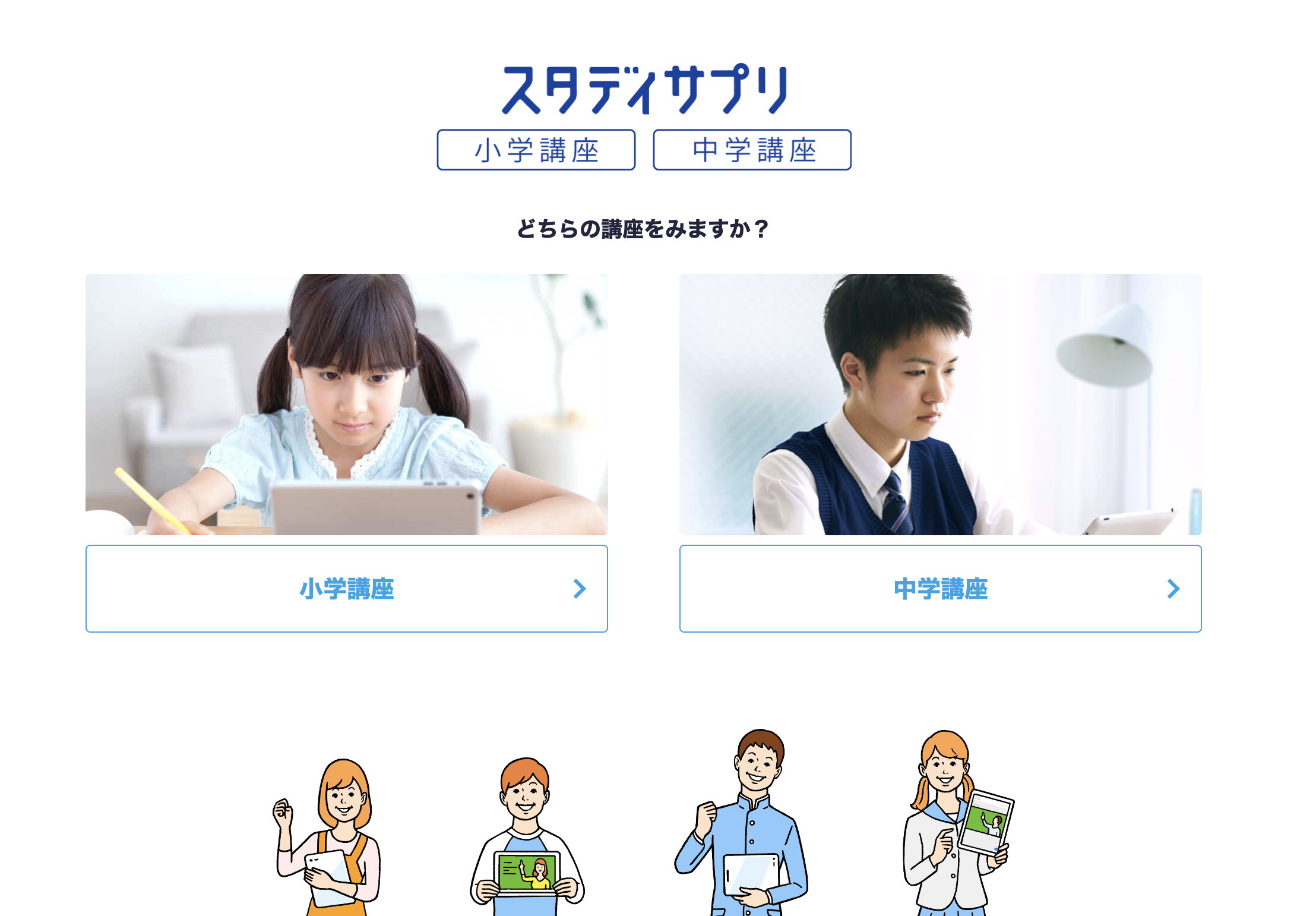Open the photo tile of the boy in uniform

pos(940,404)
